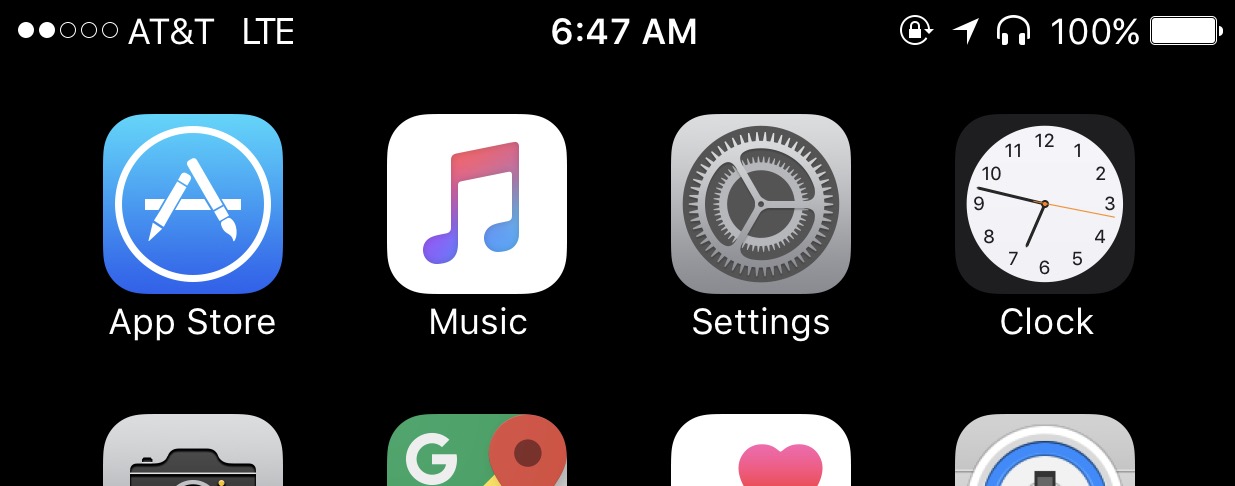The width and height of the screenshot is (1235, 486).
Task: Open the Google Maps app
Action: point(477,452)
